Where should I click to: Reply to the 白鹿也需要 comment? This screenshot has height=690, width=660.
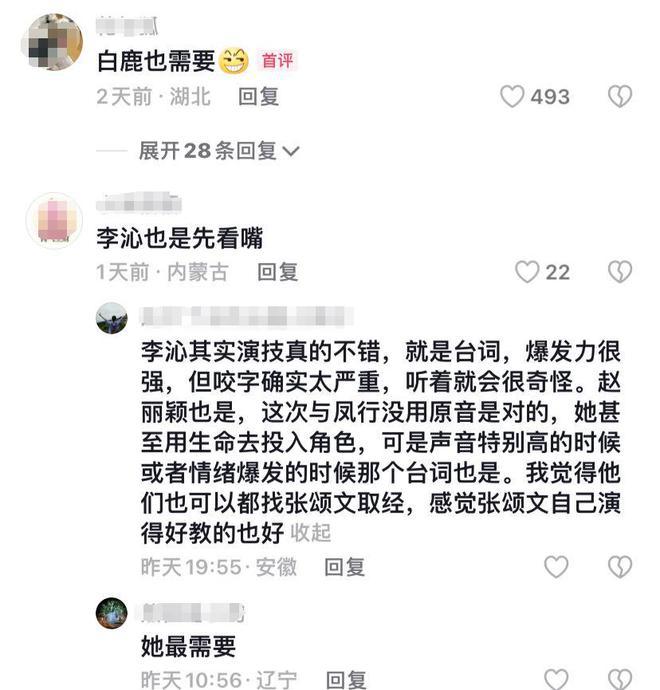(x=257, y=97)
